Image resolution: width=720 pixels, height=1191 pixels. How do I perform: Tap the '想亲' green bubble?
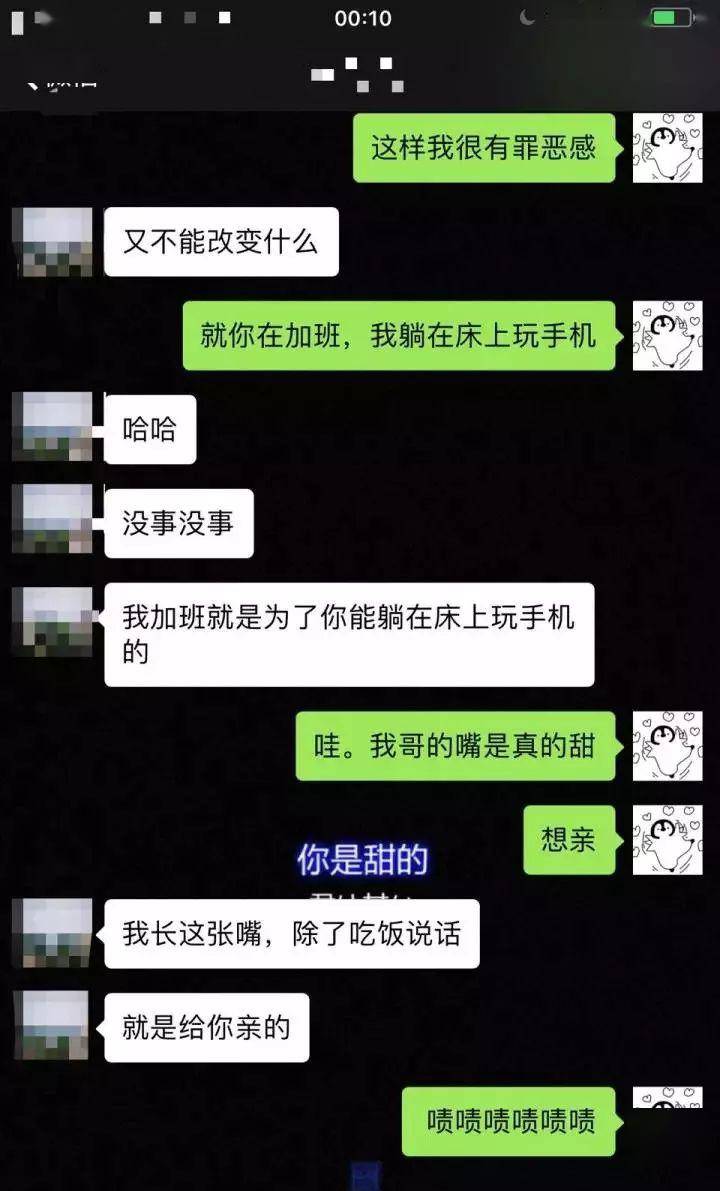coord(569,840)
